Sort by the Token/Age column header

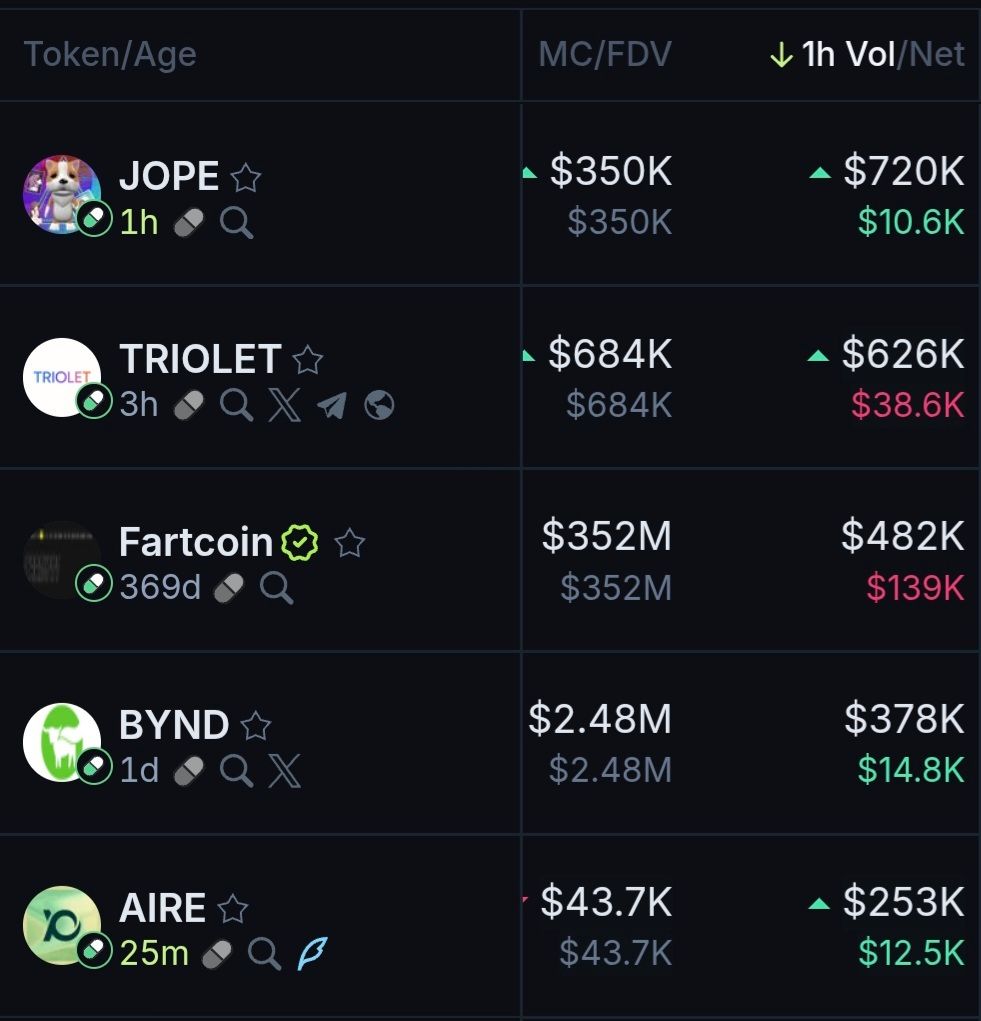[110, 54]
